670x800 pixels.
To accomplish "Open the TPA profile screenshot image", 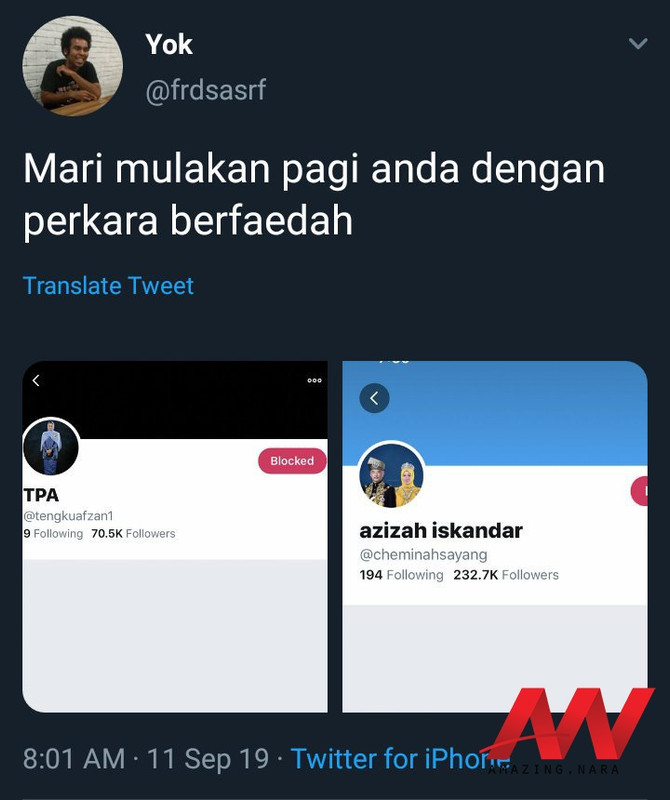I will coord(175,536).
